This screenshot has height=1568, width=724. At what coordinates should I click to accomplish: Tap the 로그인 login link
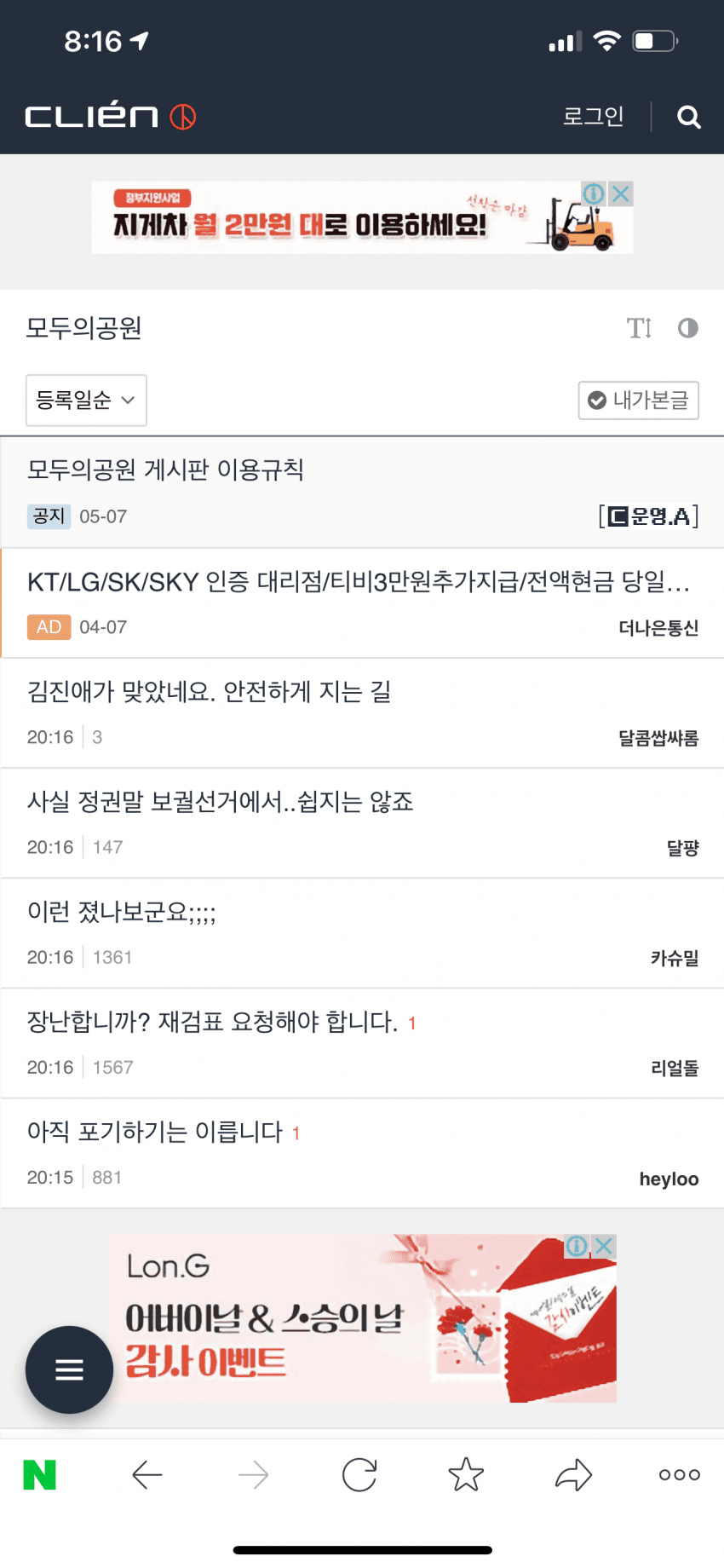point(593,117)
